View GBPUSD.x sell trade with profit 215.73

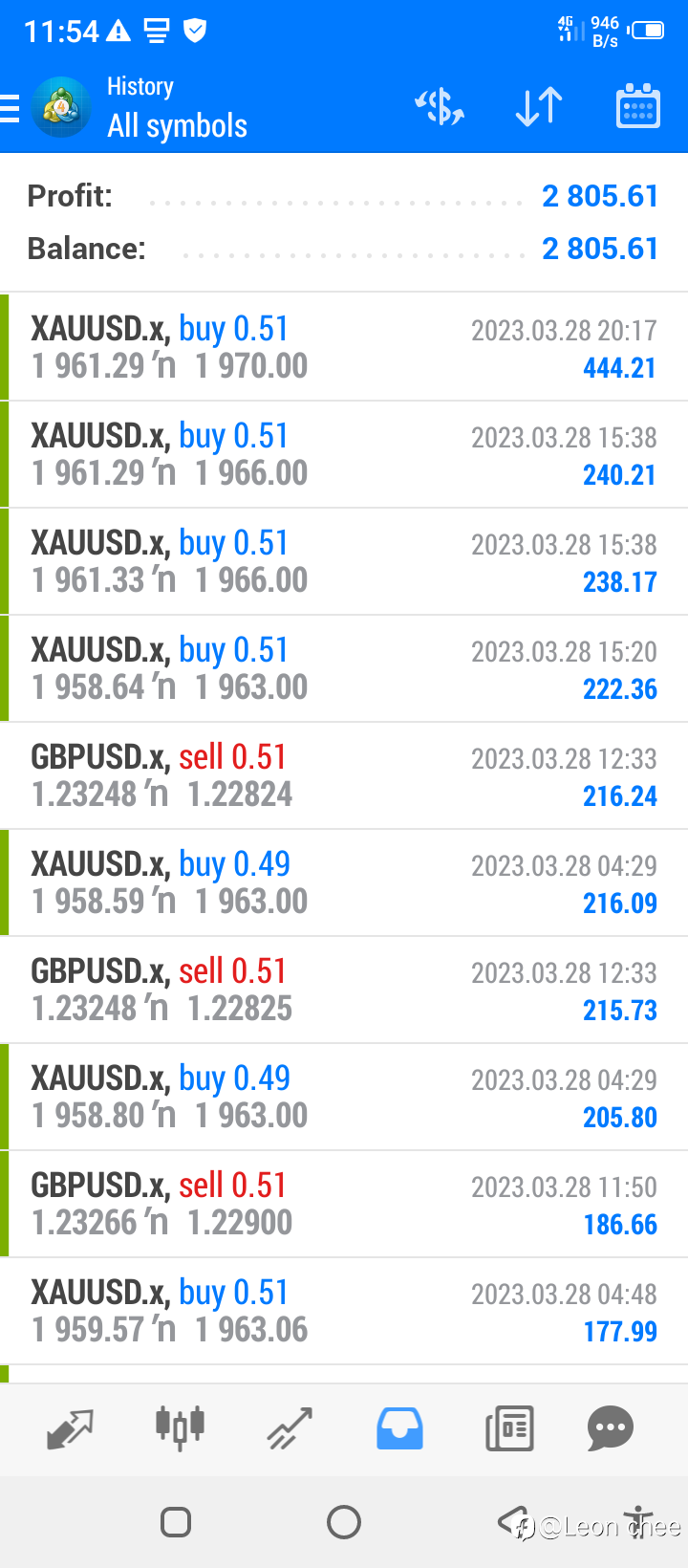tap(344, 990)
